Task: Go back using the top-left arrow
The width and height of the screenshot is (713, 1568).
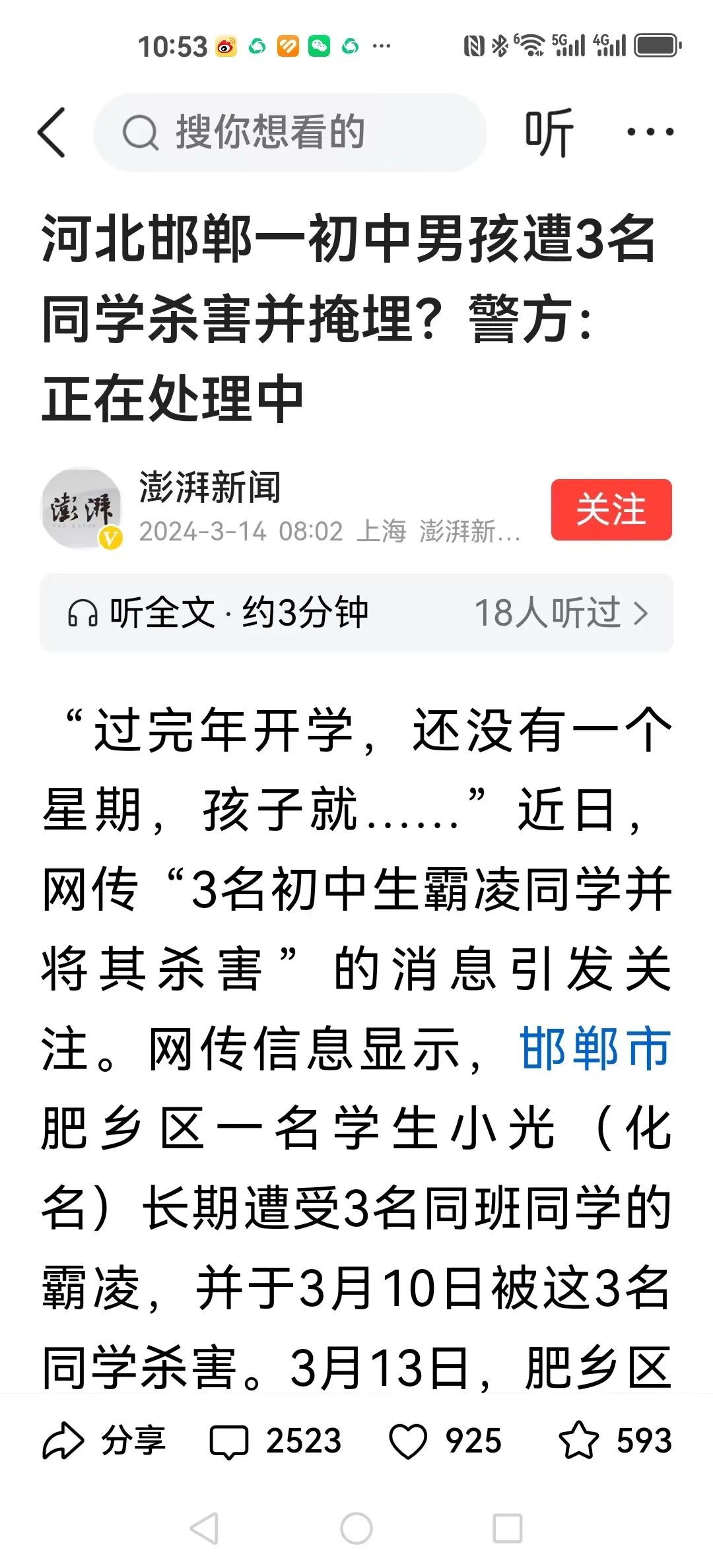Action: (x=53, y=133)
